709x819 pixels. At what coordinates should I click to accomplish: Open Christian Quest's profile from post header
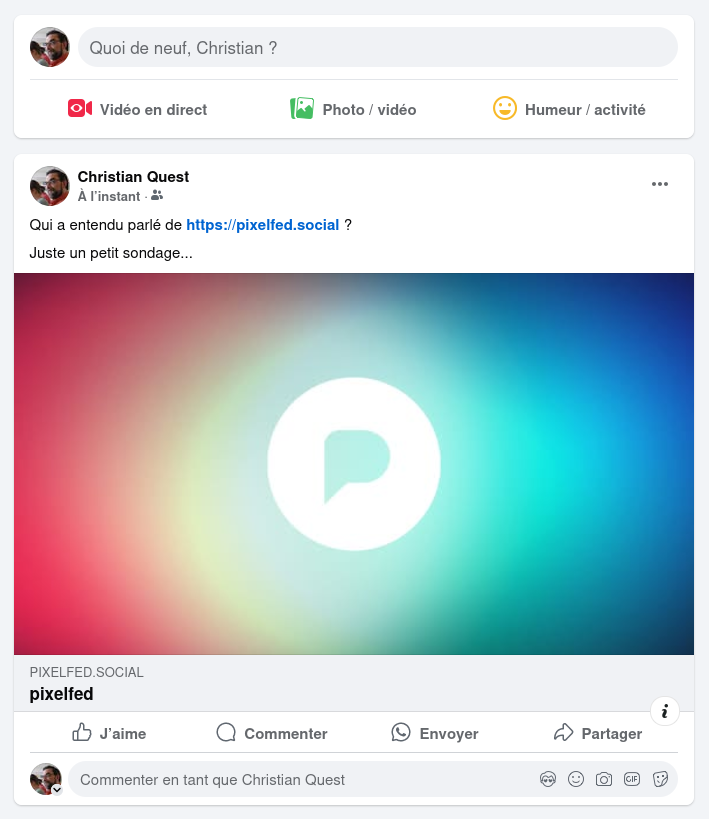[x=133, y=177]
